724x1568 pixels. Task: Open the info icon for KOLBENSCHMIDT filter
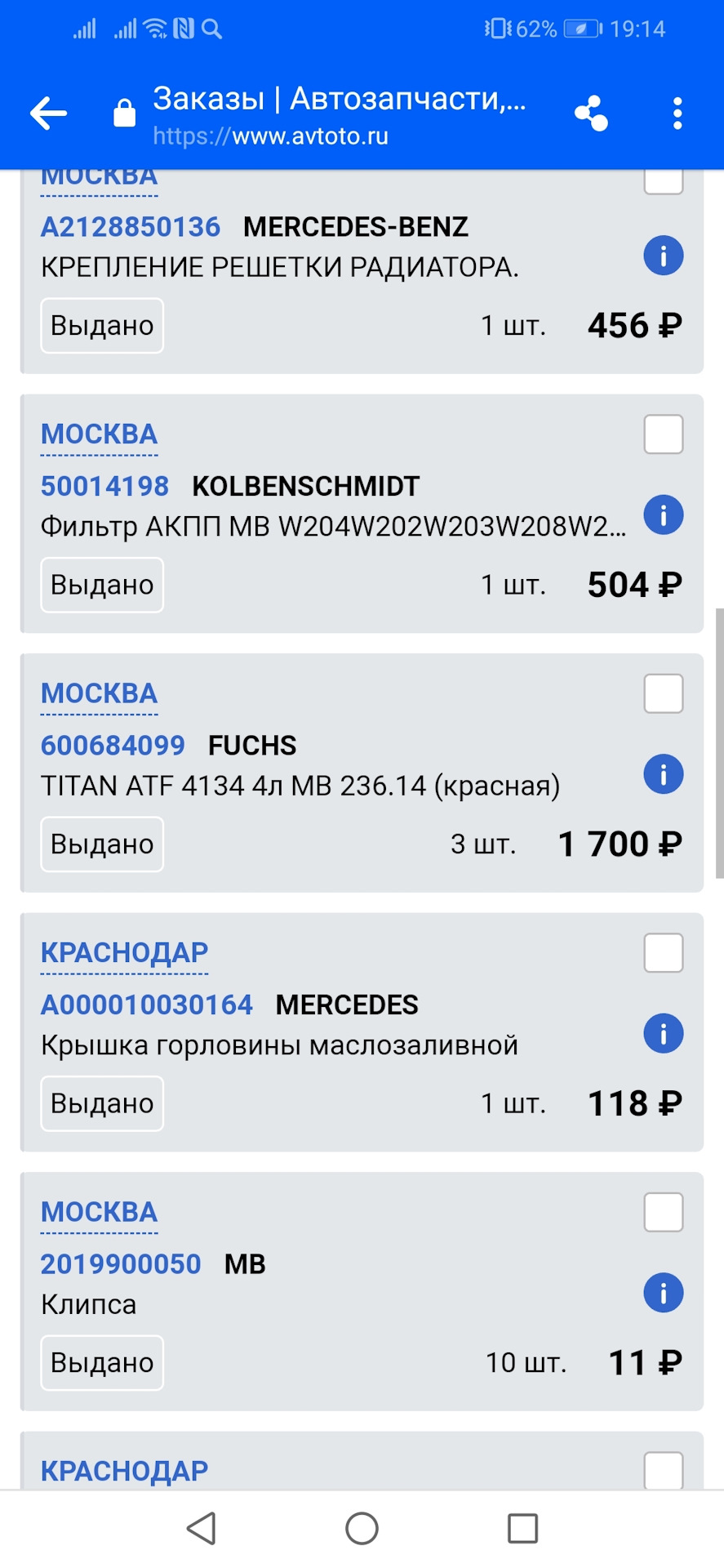click(664, 515)
